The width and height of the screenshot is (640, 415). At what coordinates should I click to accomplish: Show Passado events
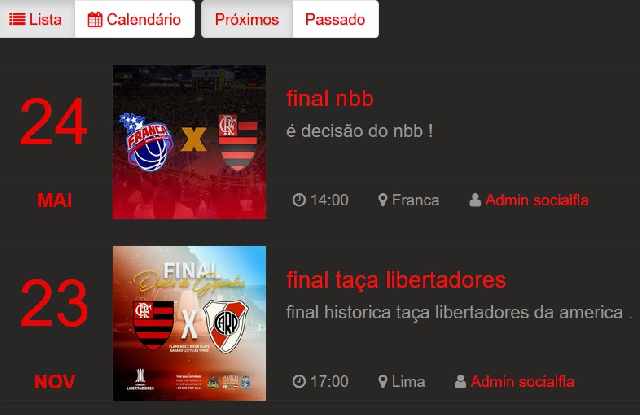coord(335,19)
